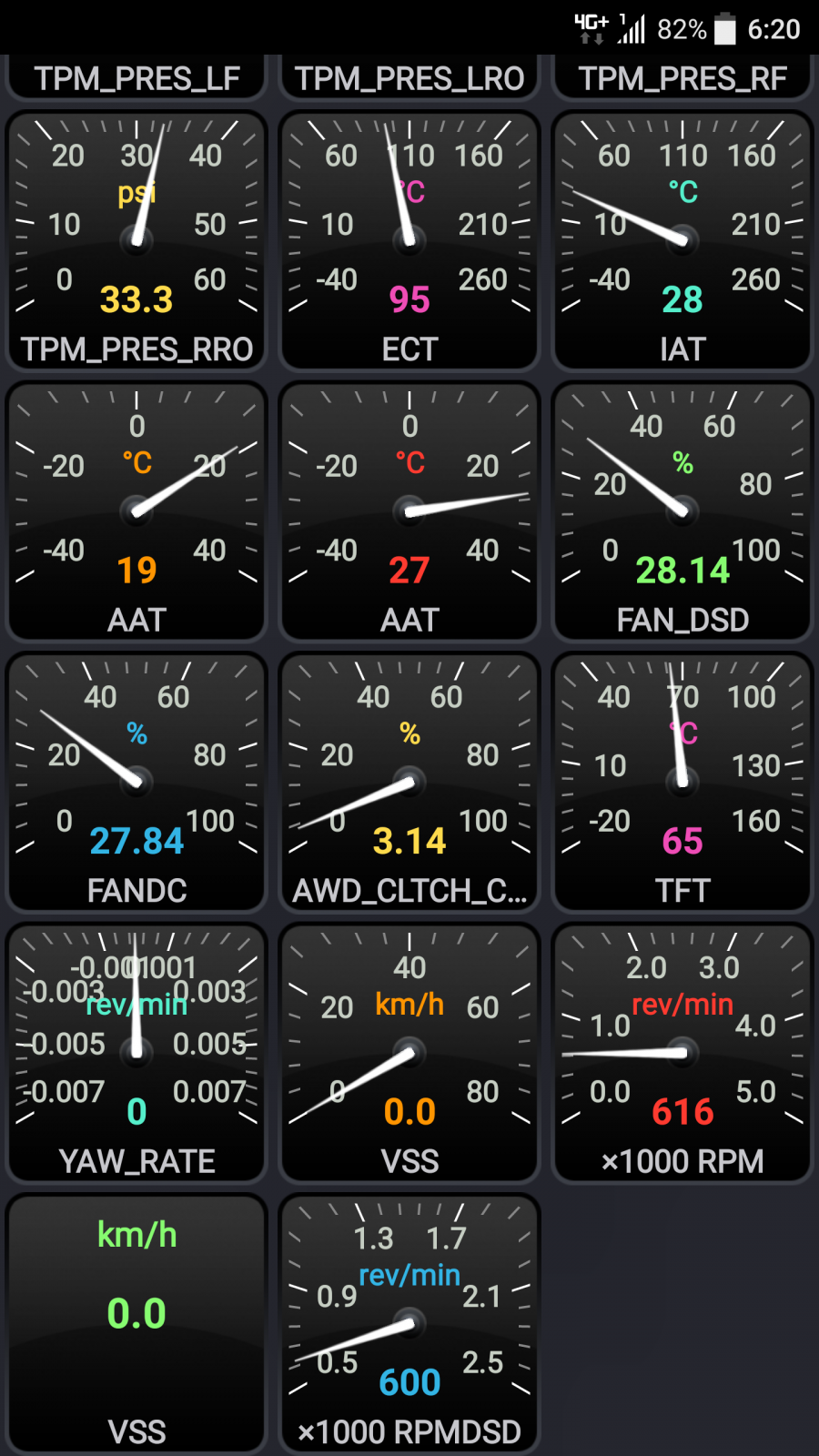Open the TFT temperature gauge

pyautogui.click(x=682, y=783)
